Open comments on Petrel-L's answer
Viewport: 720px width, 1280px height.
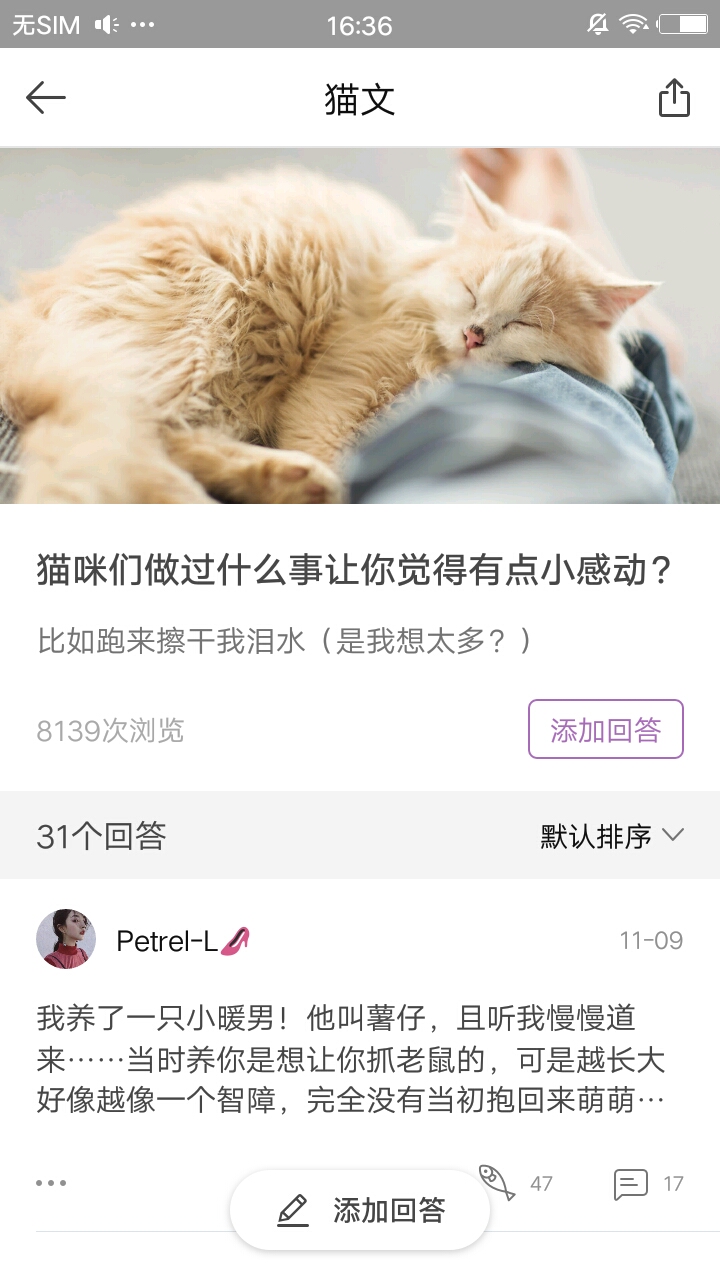(631, 1184)
